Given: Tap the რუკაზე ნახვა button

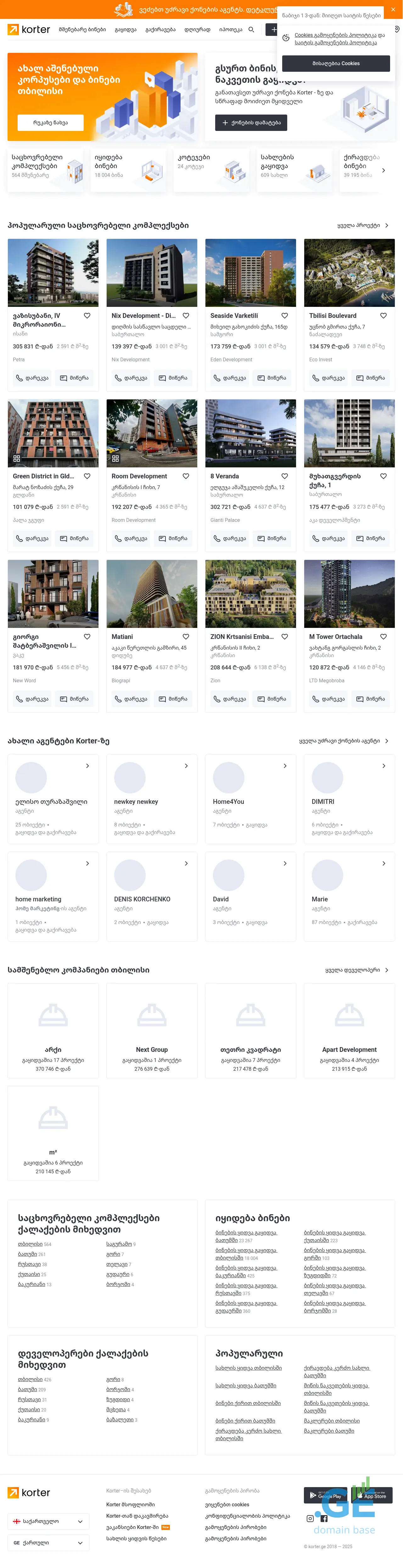Looking at the screenshot, I should click(51, 122).
